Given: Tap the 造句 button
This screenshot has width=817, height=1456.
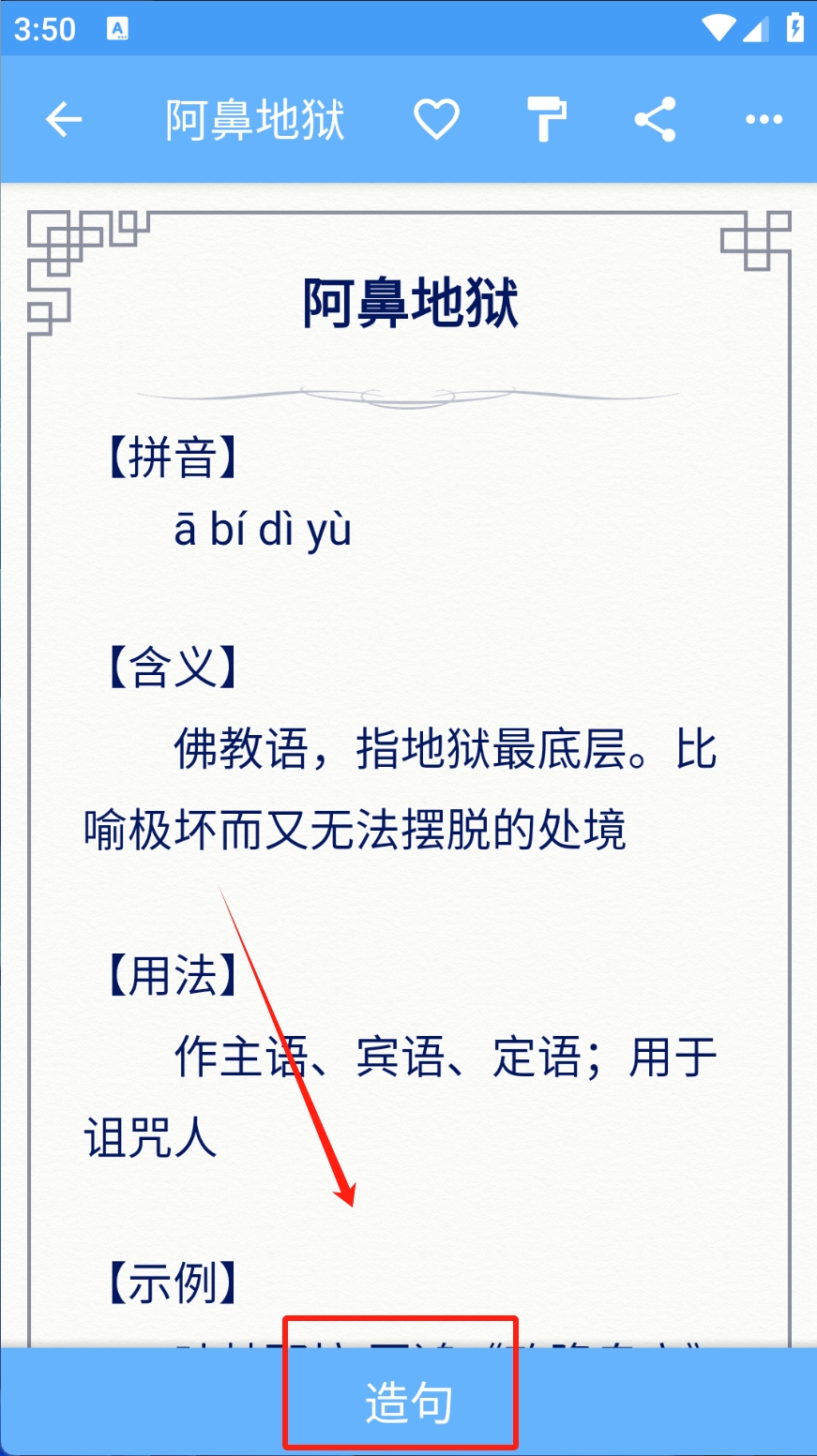Looking at the screenshot, I should tap(408, 1403).
